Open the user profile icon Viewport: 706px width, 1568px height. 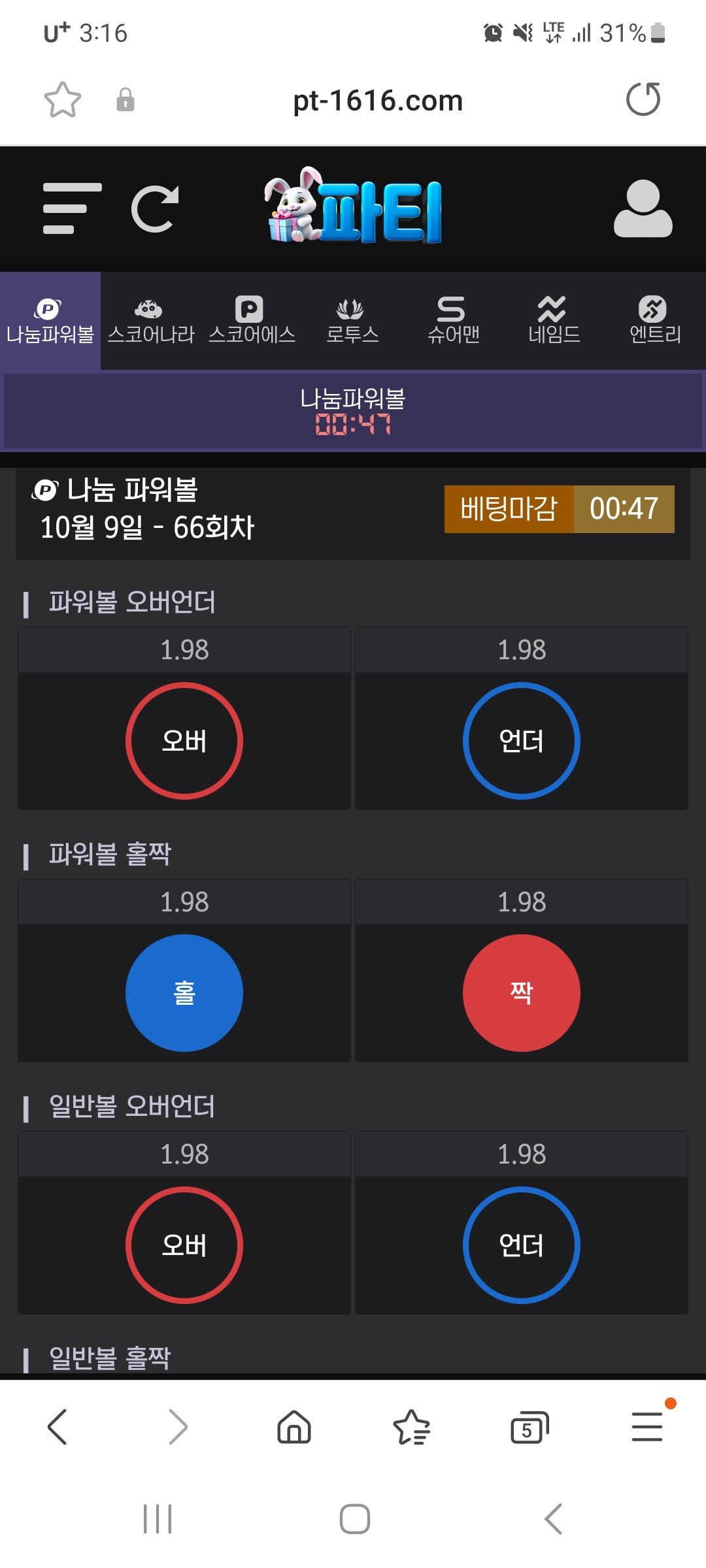tap(643, 208)
